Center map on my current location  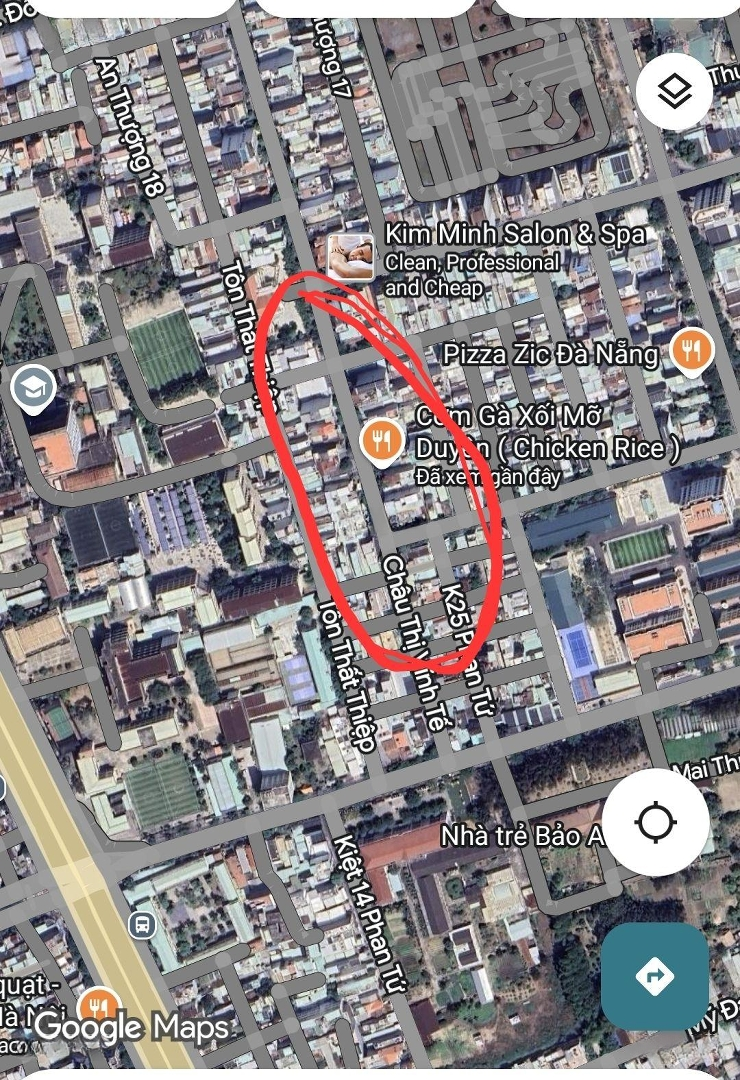tap(656, 823)
